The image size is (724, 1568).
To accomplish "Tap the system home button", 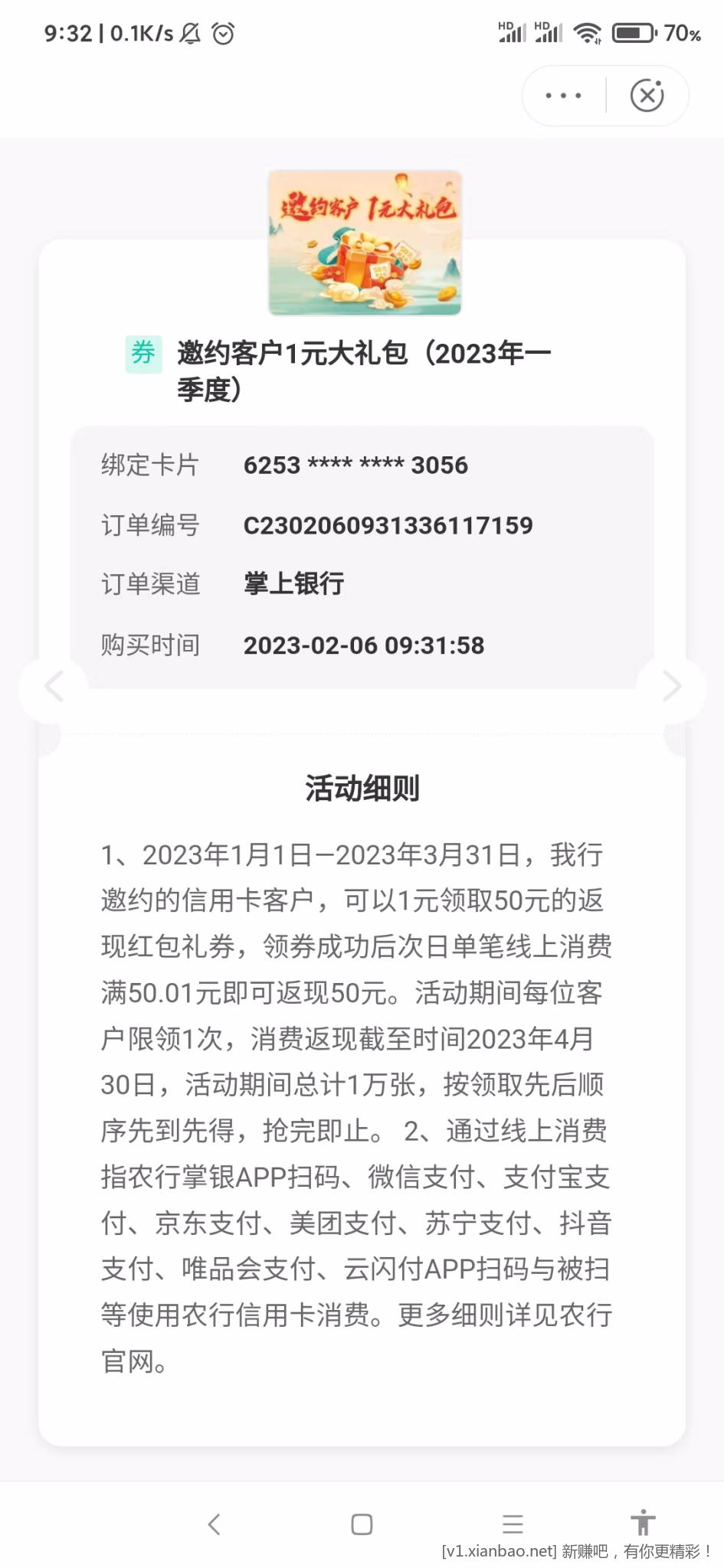I will pyautogui.click(x=362, y=1524).
